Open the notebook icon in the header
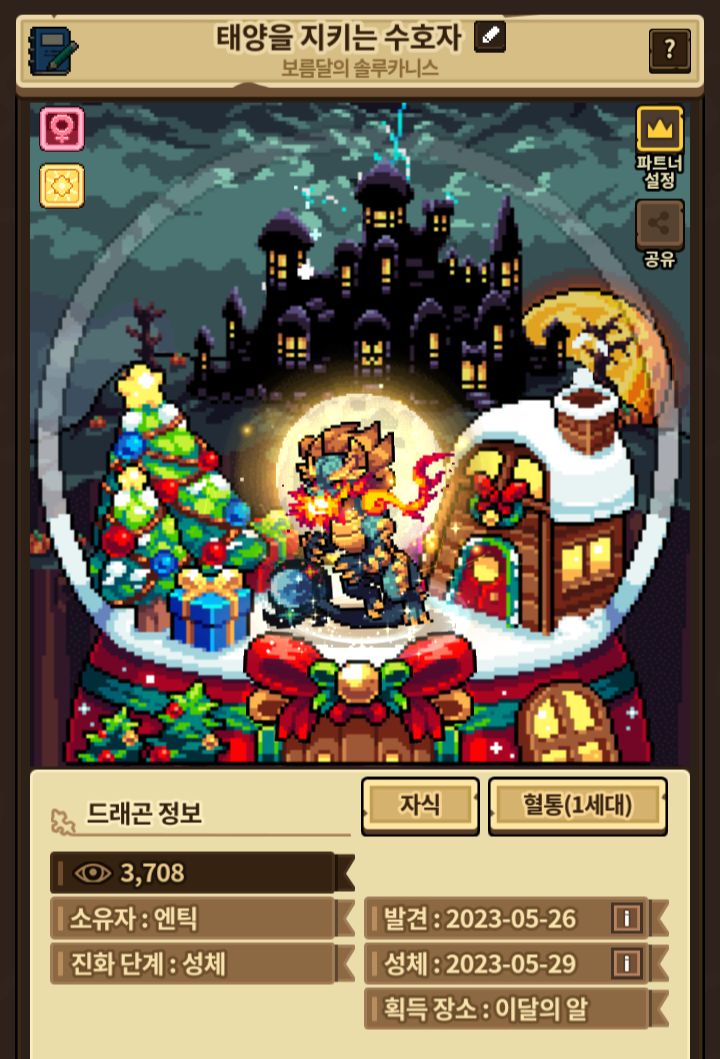Image resolution: width=720 pixels, height=1059 pixels. click(53, 51)
